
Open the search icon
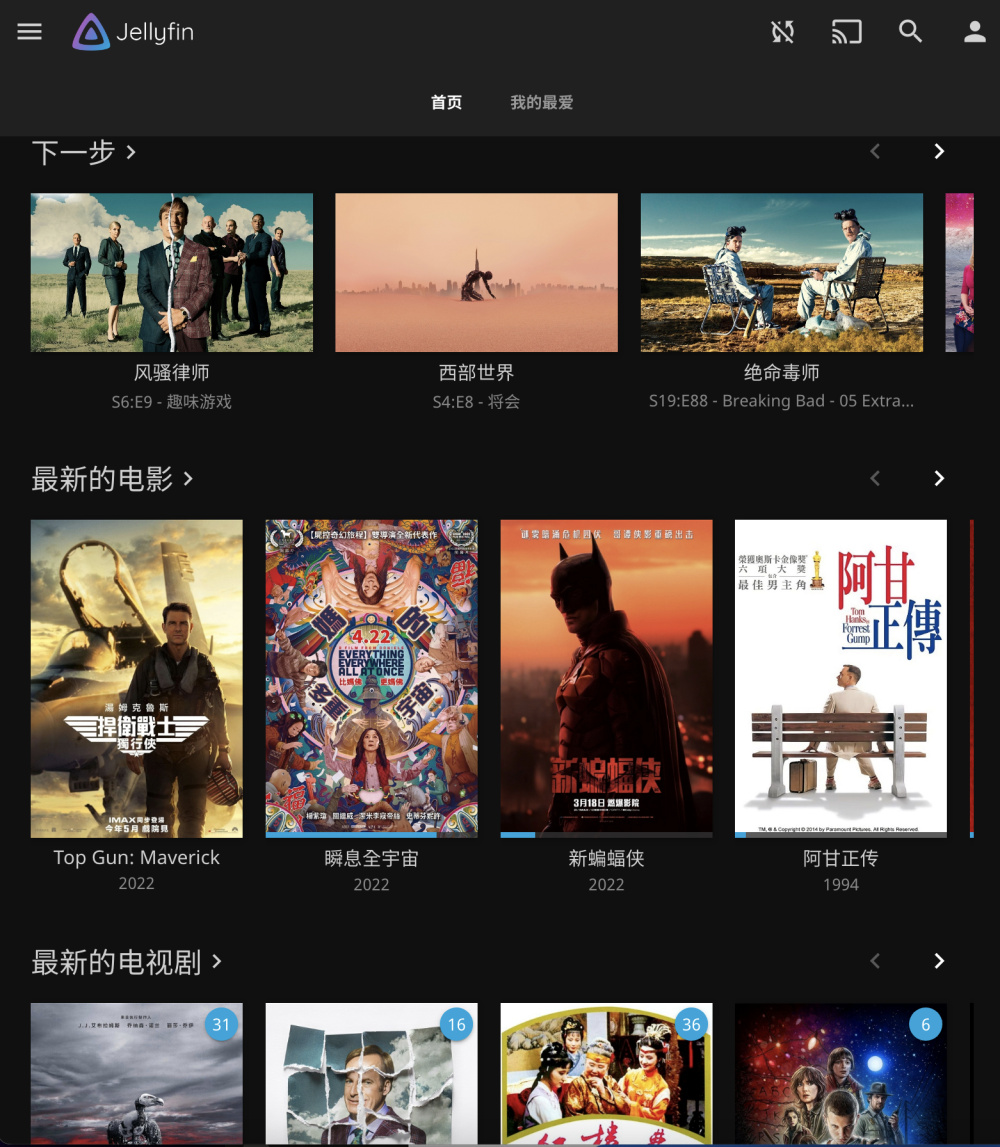tap(910, 32)
